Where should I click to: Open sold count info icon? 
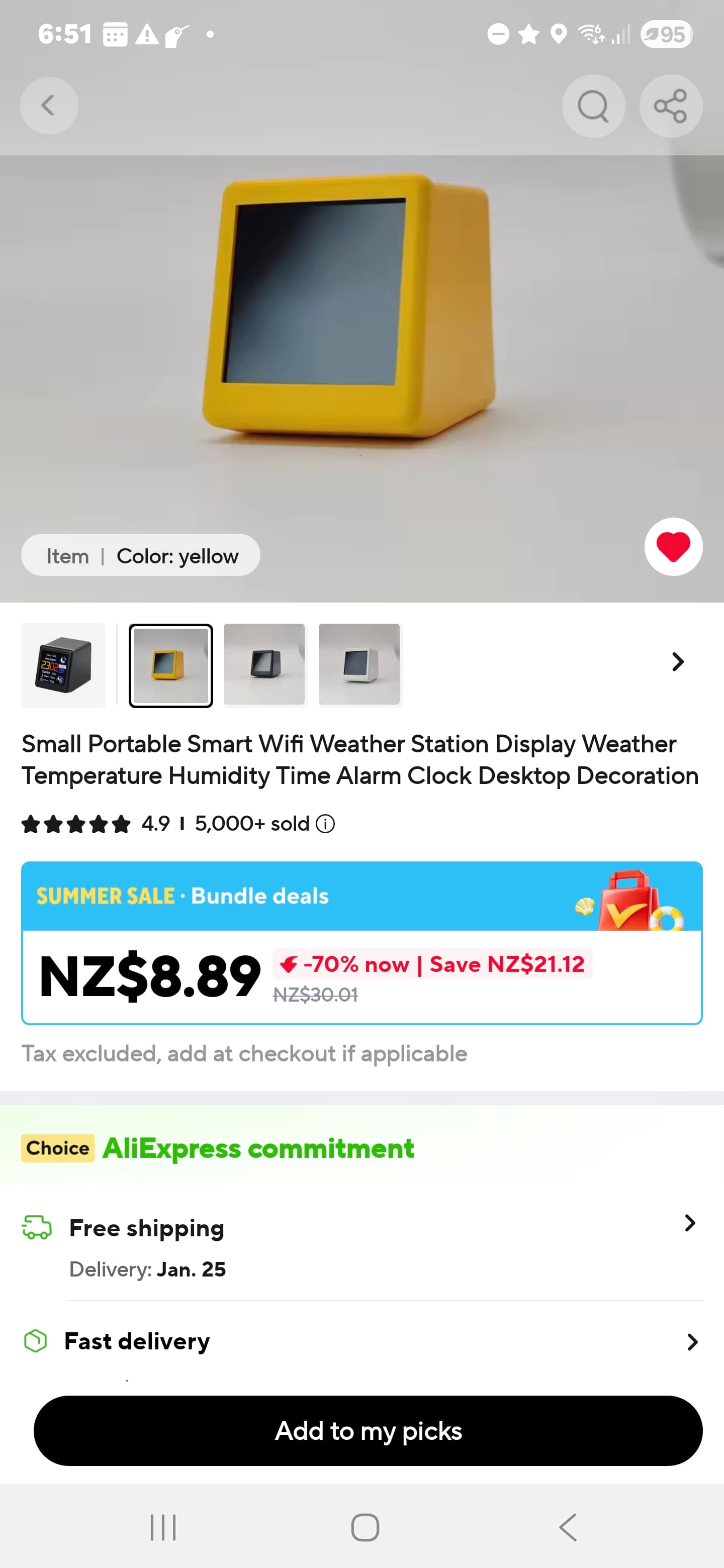(x=325, y=824)
